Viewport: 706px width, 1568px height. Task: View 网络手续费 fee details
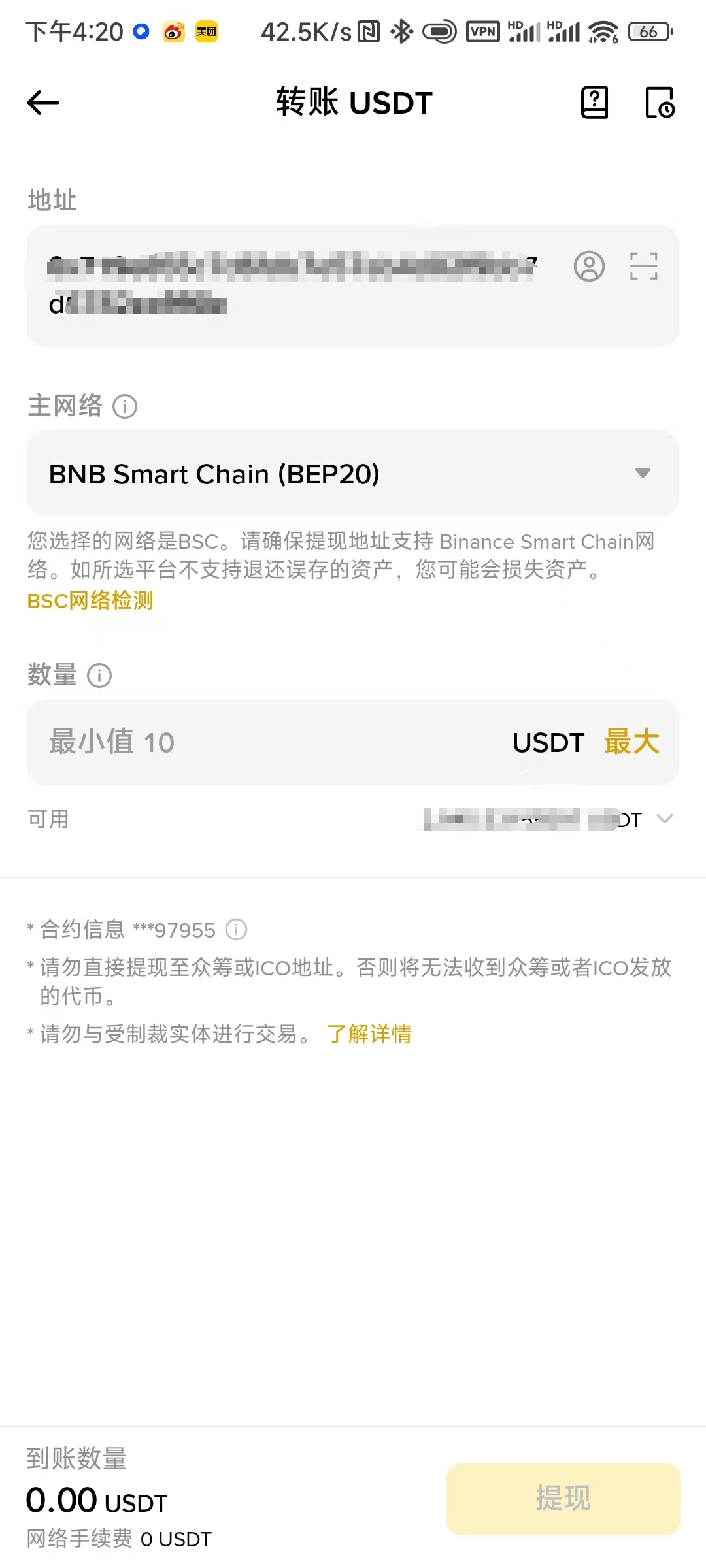[80, 1539]
